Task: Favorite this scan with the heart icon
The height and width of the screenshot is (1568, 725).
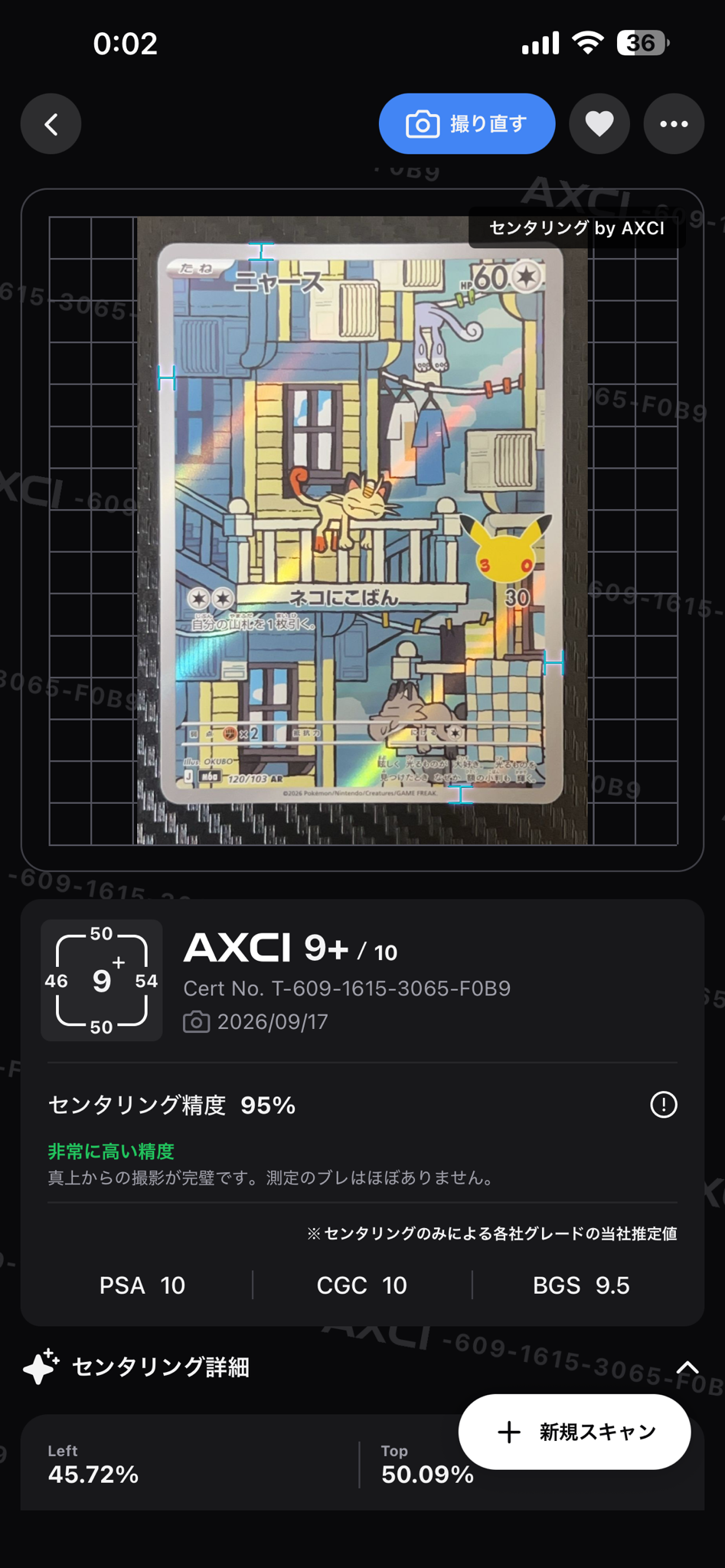Action: pos(599,124)
